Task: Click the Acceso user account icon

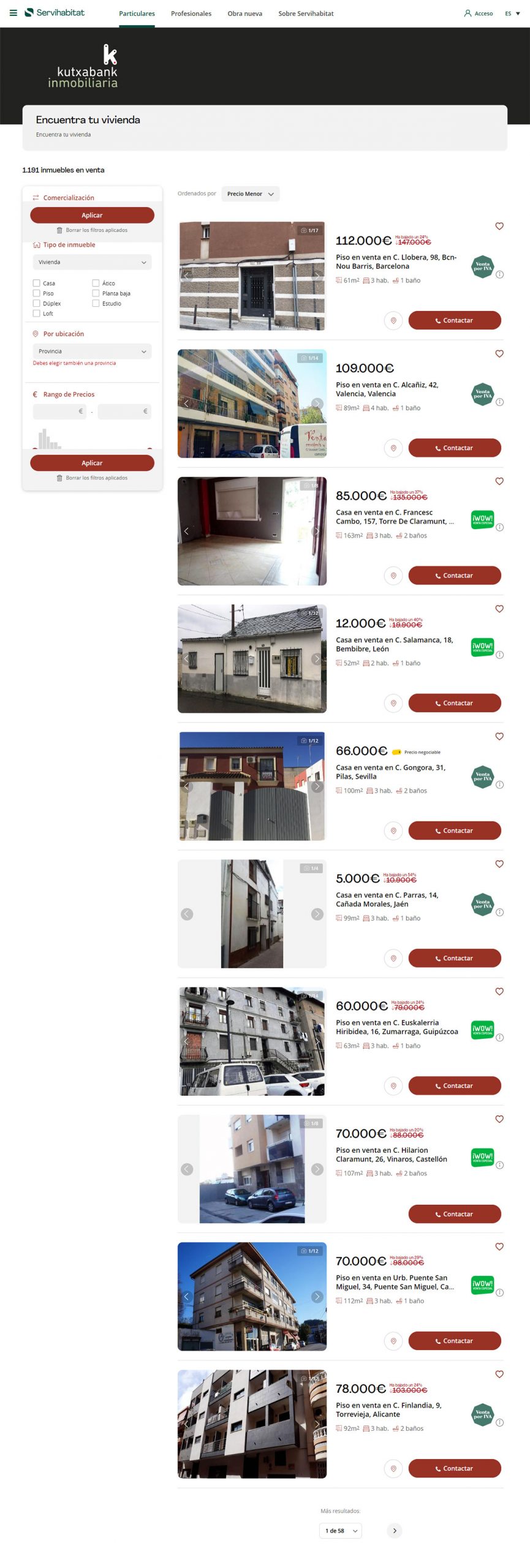Action: (x=468, y=13)
